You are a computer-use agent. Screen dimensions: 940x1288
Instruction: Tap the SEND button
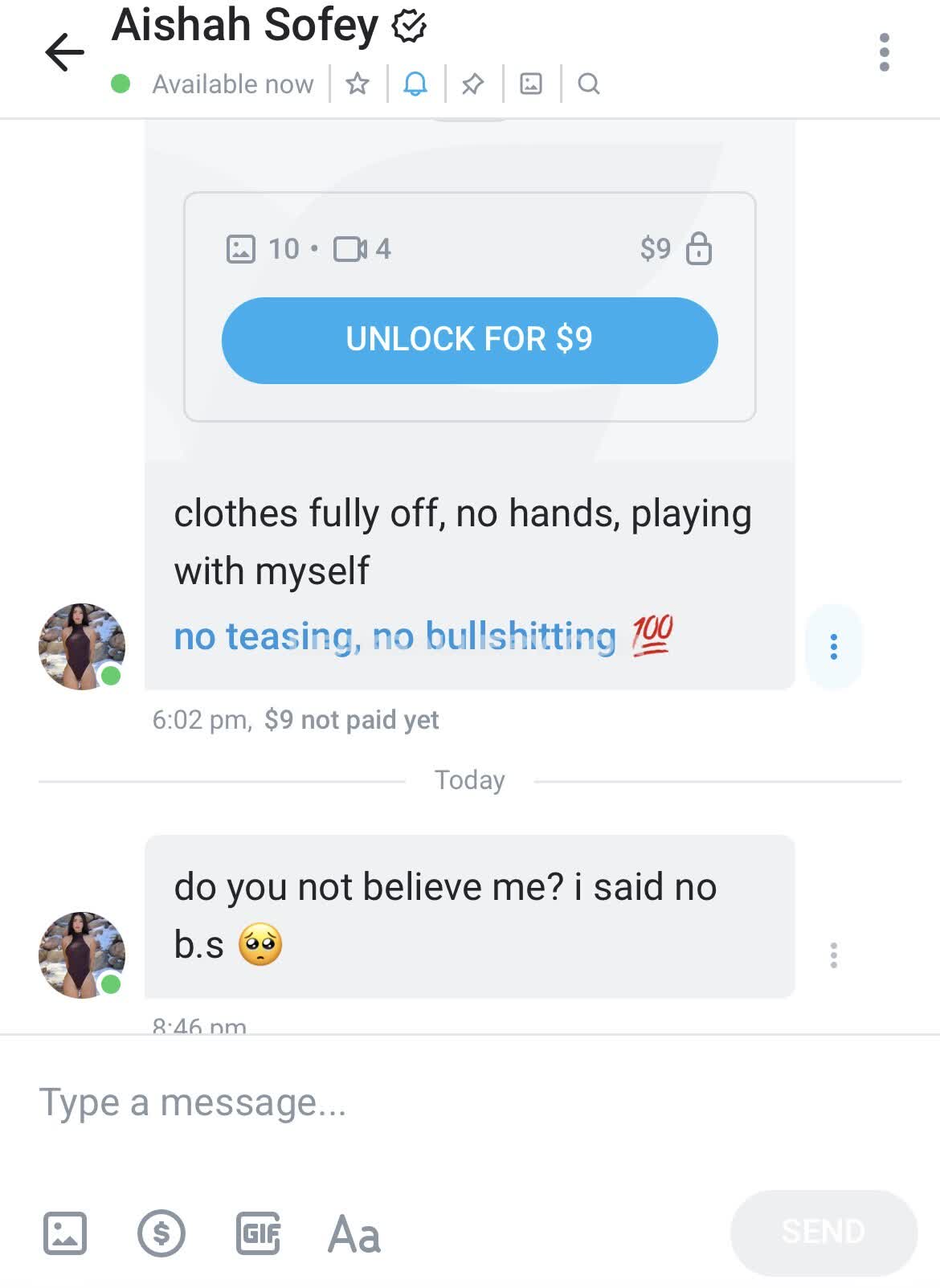824,1233
